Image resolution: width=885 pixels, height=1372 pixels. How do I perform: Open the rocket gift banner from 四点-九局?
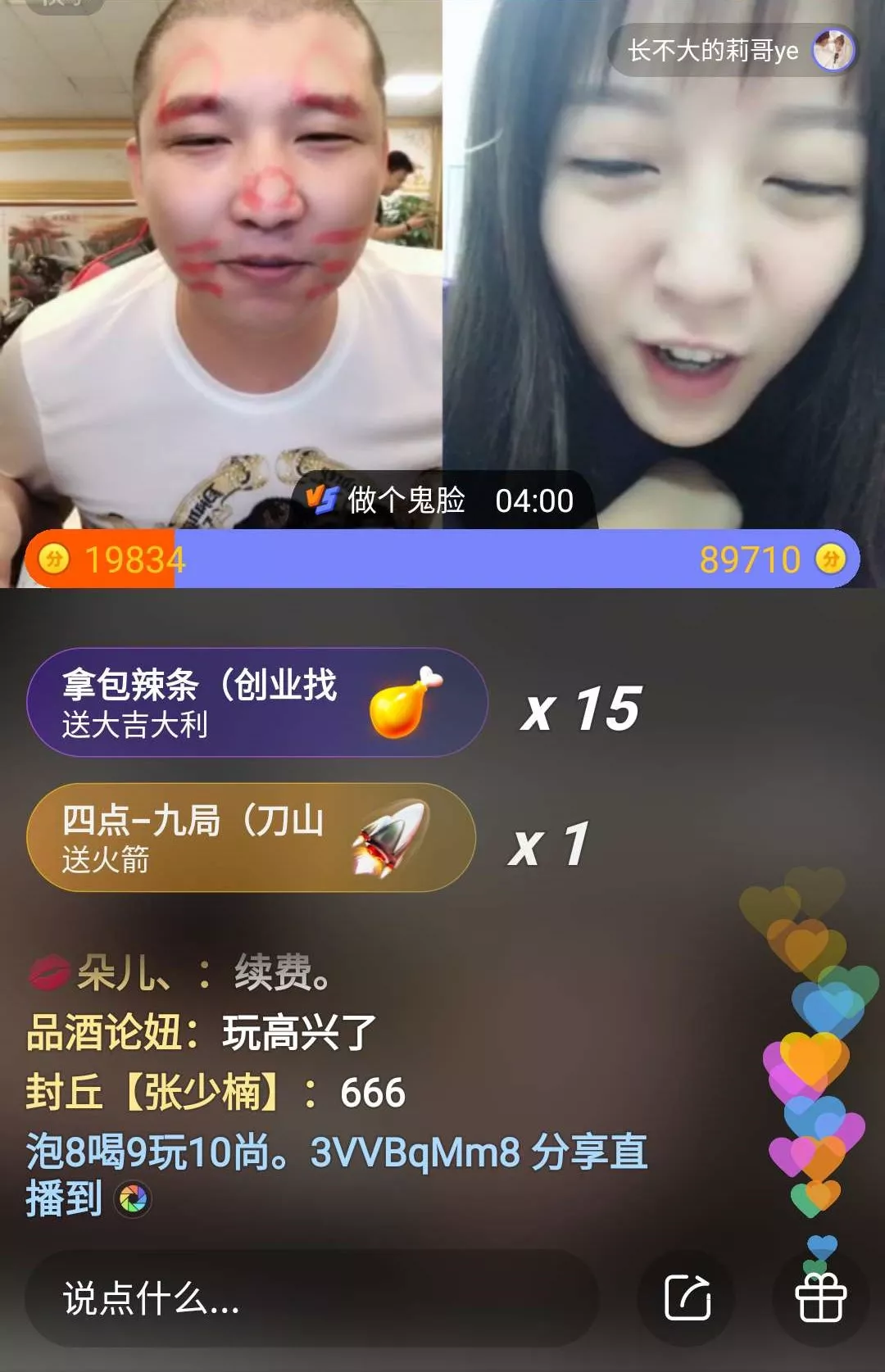[x=251, y=838]
